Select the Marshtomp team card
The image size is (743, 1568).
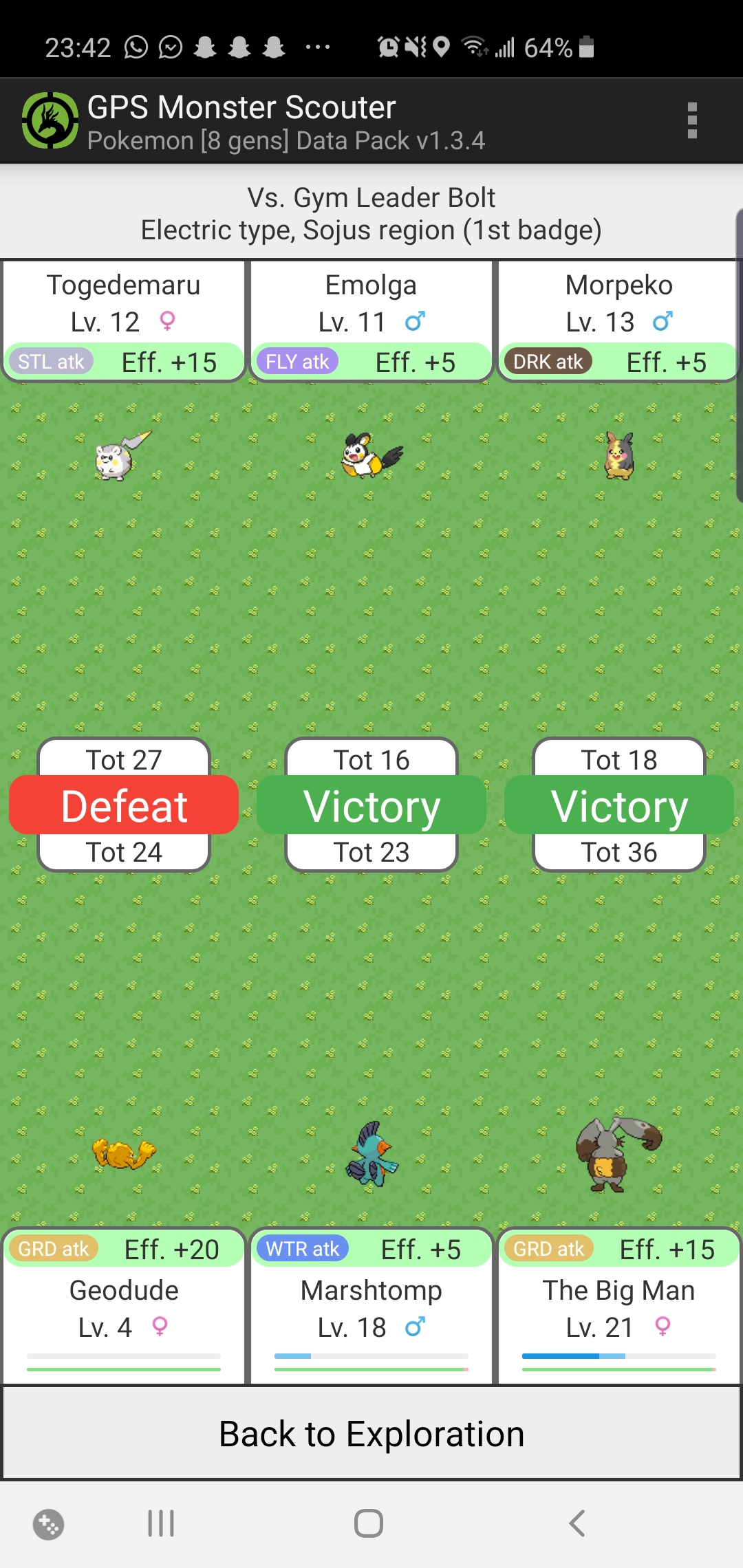[371, 1307]
